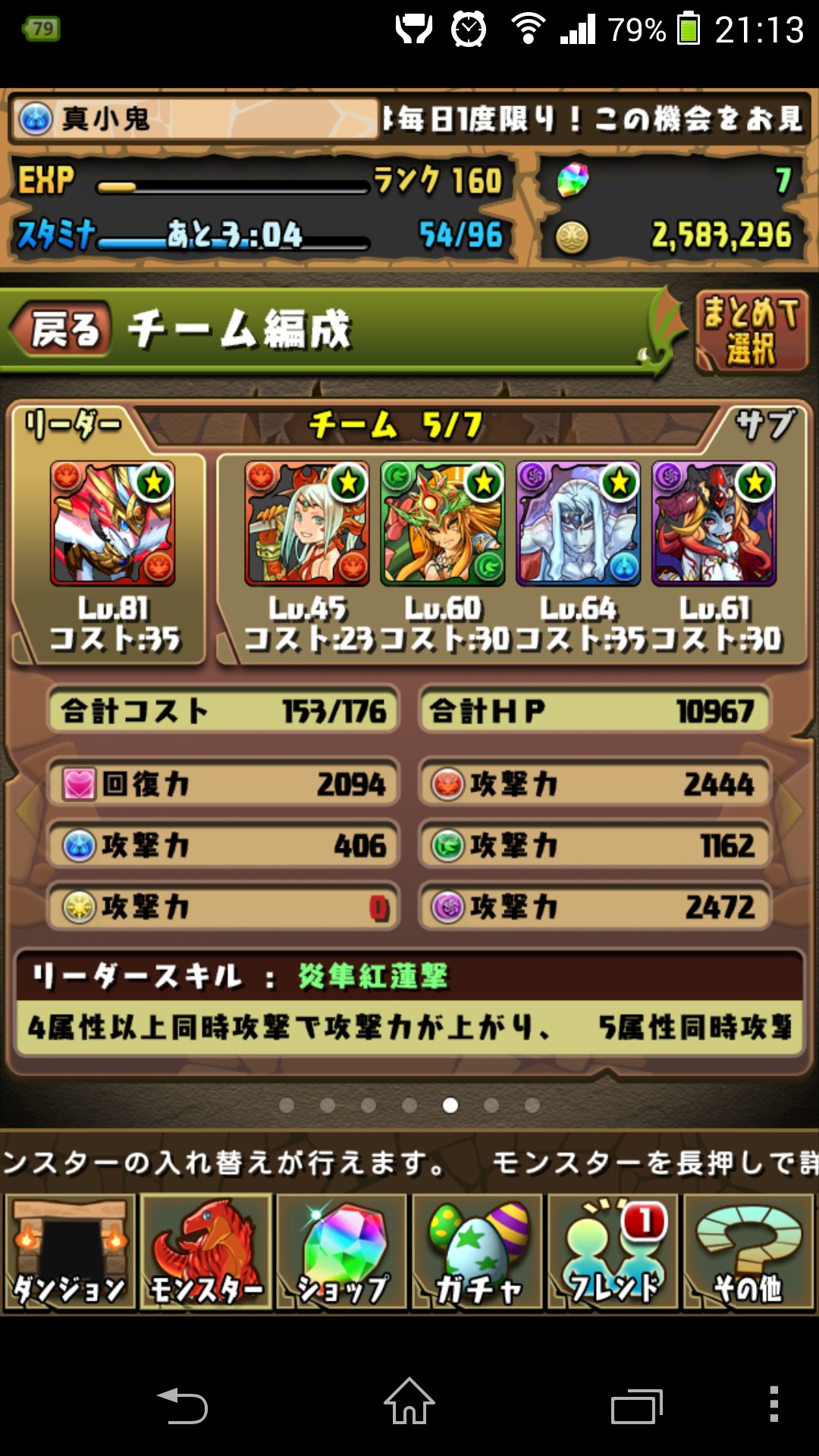Viewport: 819px width, 1456px height.
Task: Select the Lv.61 sub monster
Action: (x=714, y=523)
